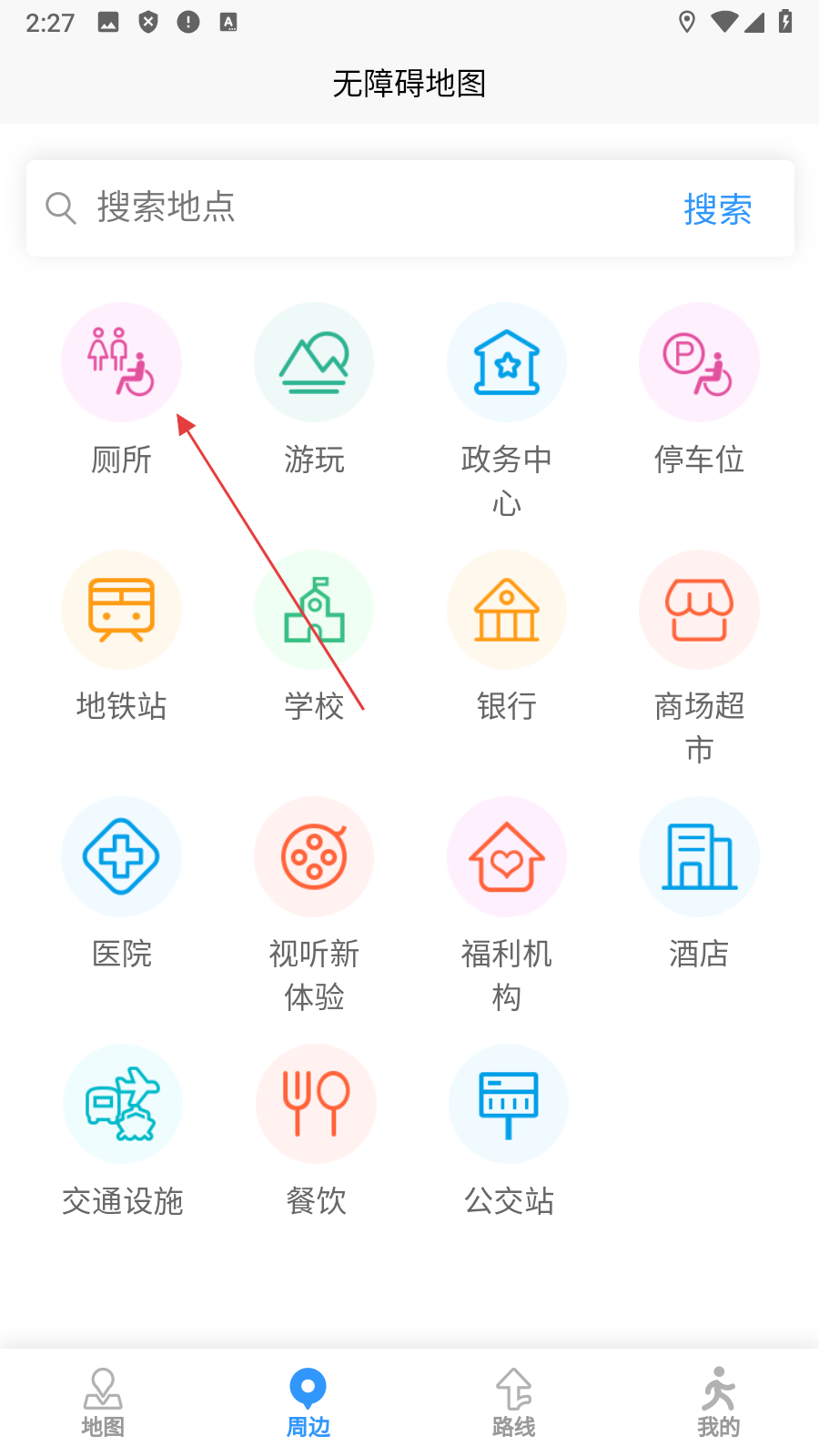Go to the 我的 tab
The image size is (819, 1456).
point(718,1402)
